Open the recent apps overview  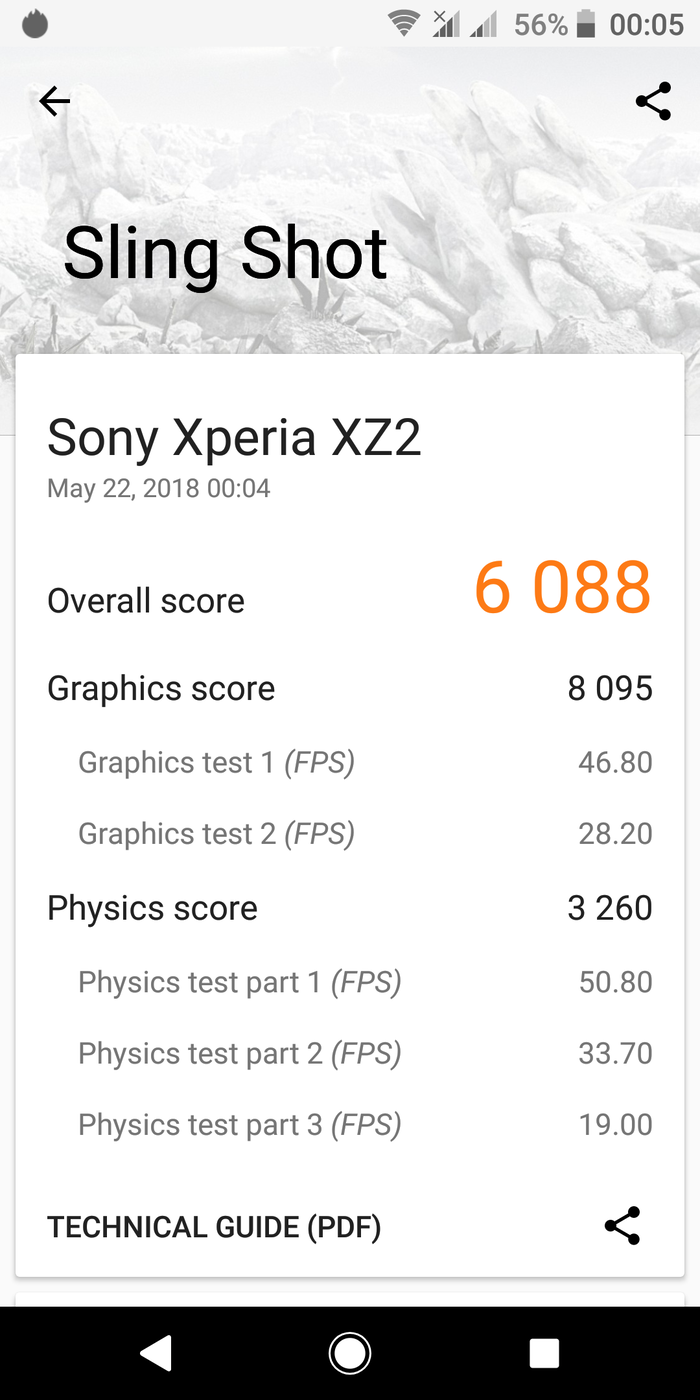click(544, 1353)
